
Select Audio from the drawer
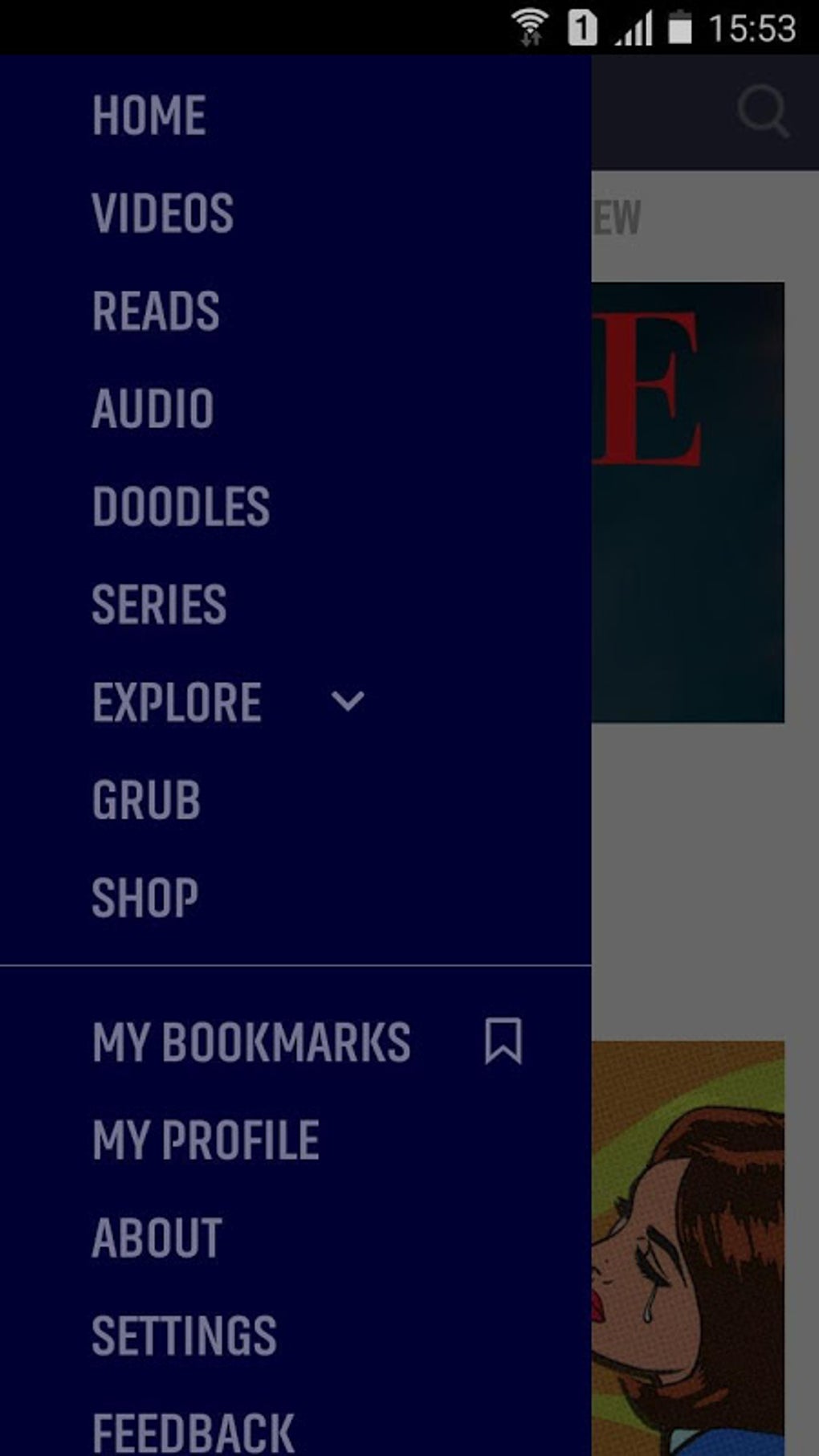click(153, 409)
